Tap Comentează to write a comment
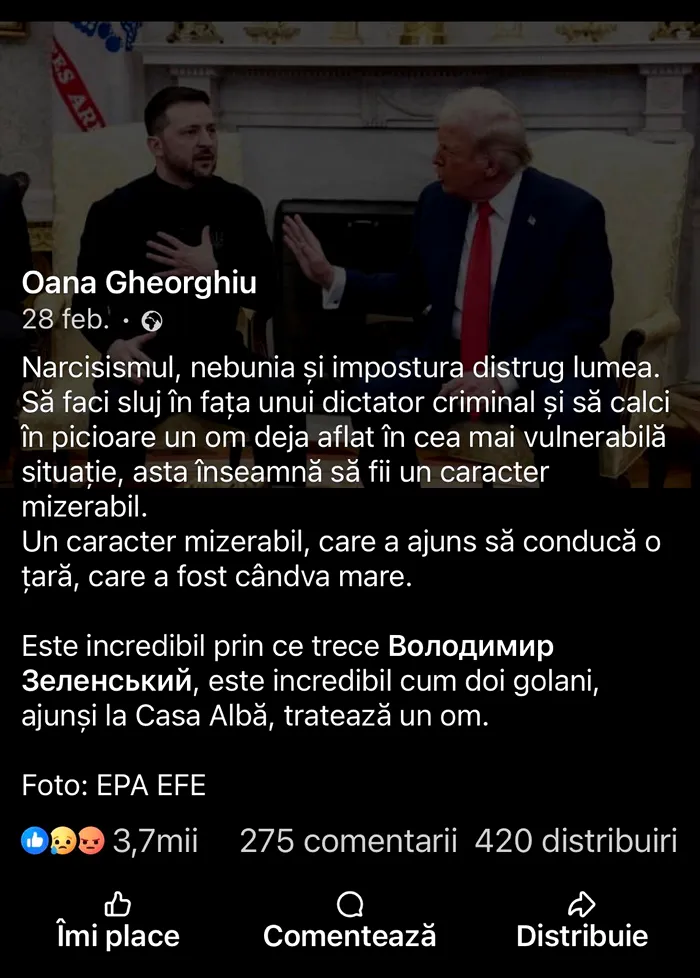700x978 pixels. 349,922
